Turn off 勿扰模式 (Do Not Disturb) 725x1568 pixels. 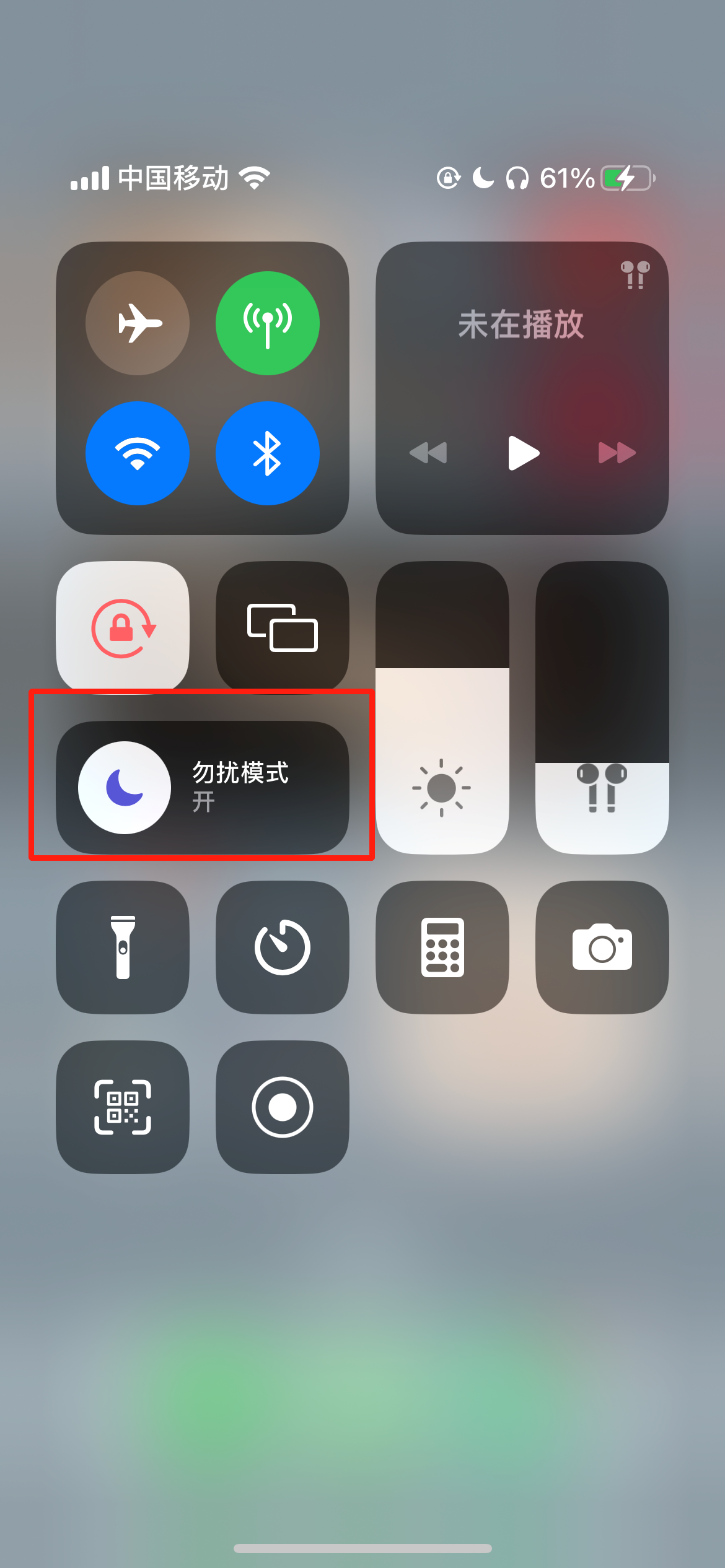coord(203,786)
